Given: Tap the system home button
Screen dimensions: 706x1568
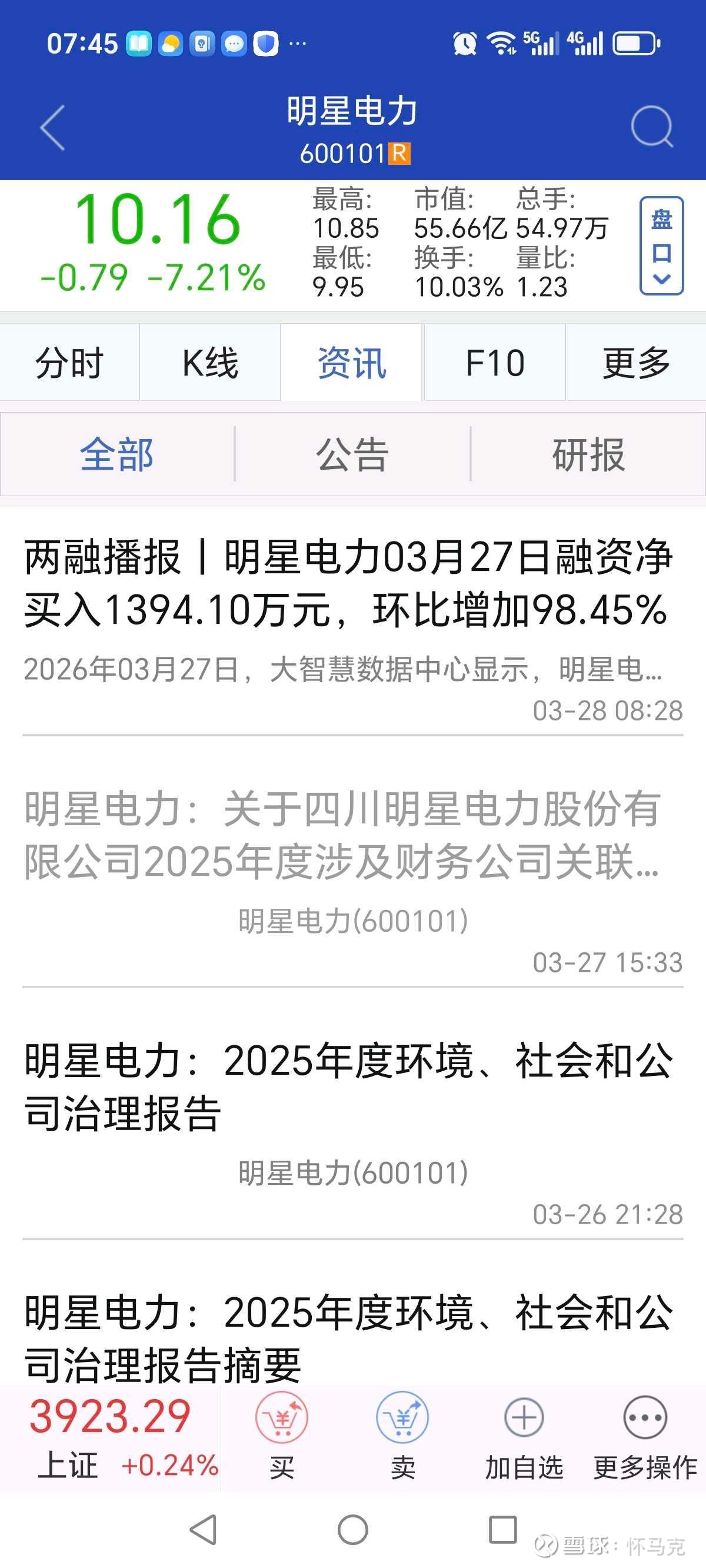Looking at the screenshot, I should pos(353,1530).
